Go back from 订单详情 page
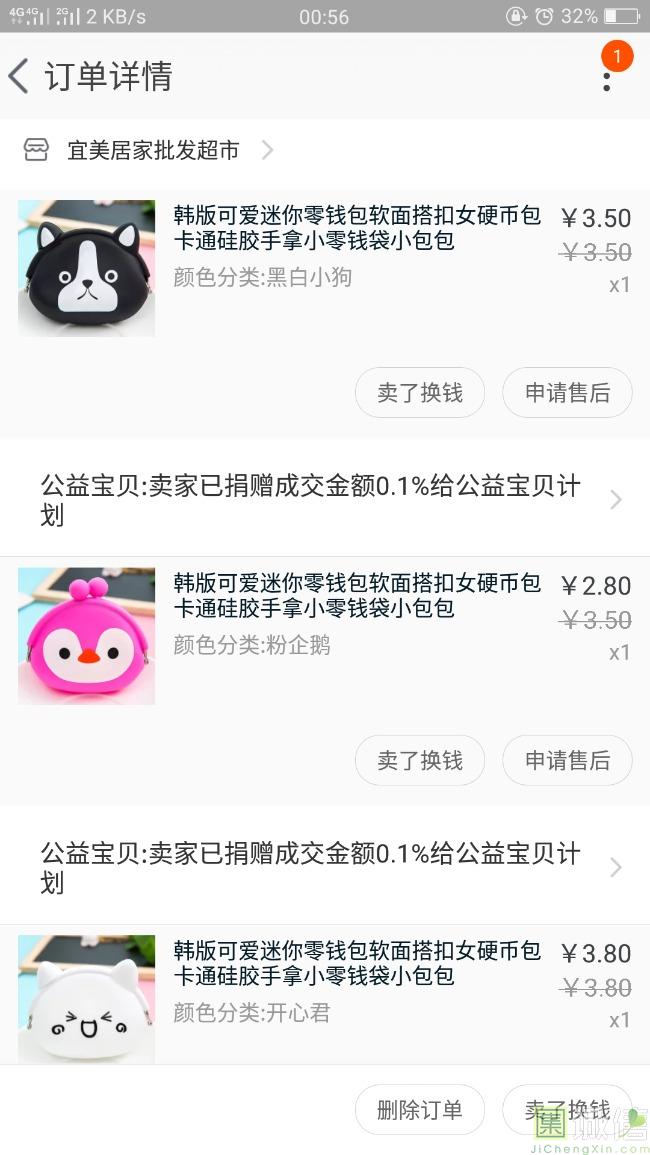The height and width of the screenshot is (1155, 650). tap(20, 76)
